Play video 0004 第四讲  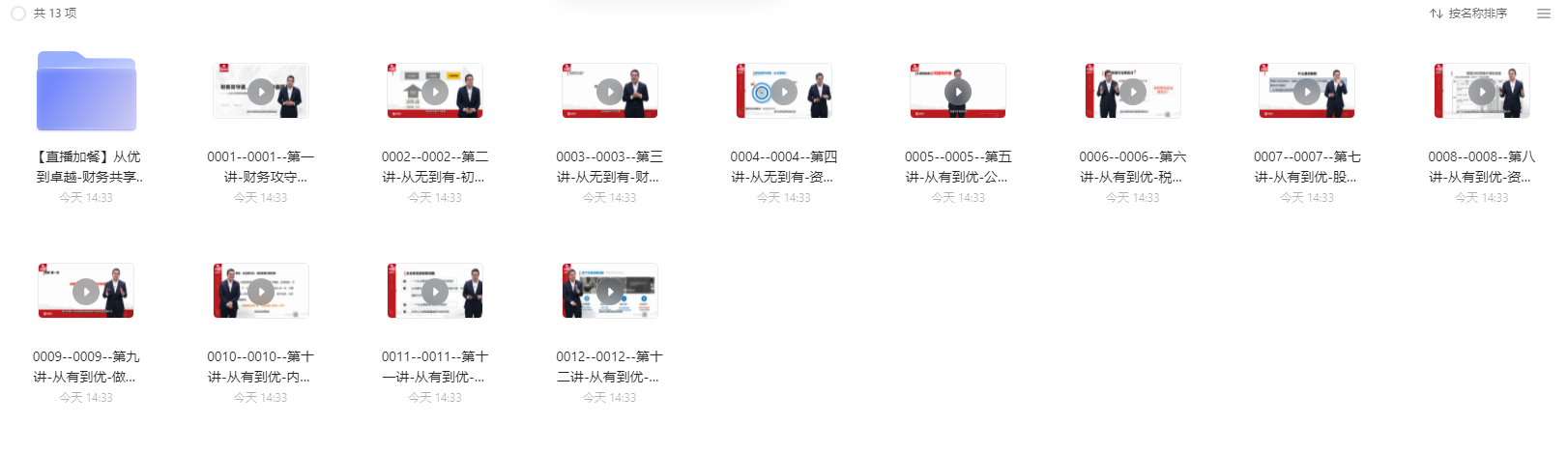point(784,92)
